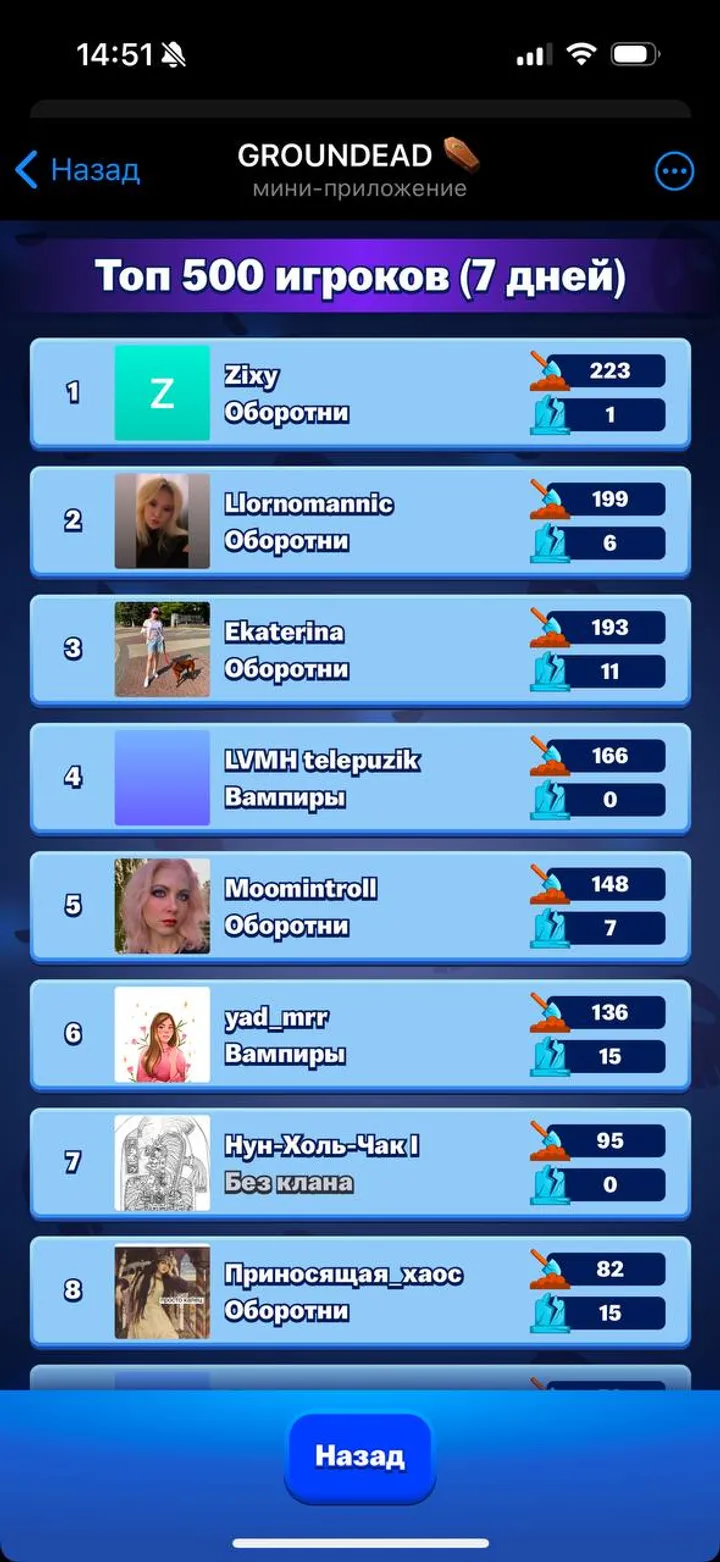The width and height of the screenshot is (720, 1562).
Task: Select player Llornomannic in the ranking
Action: point(360,521)
